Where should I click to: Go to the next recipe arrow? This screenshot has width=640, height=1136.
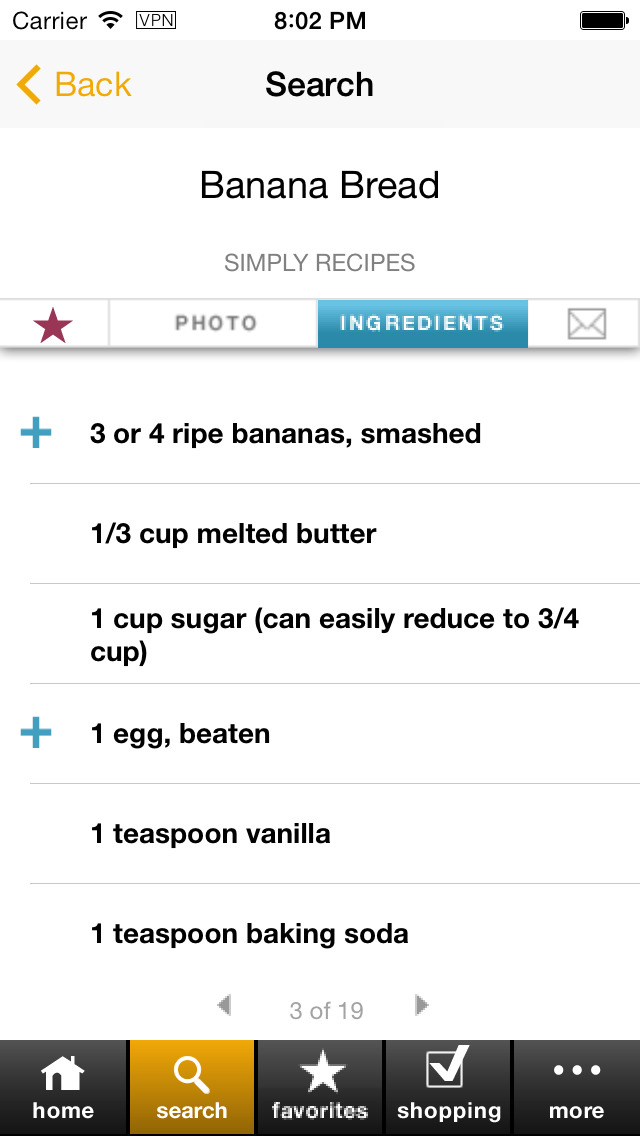tap(421, 1005)
